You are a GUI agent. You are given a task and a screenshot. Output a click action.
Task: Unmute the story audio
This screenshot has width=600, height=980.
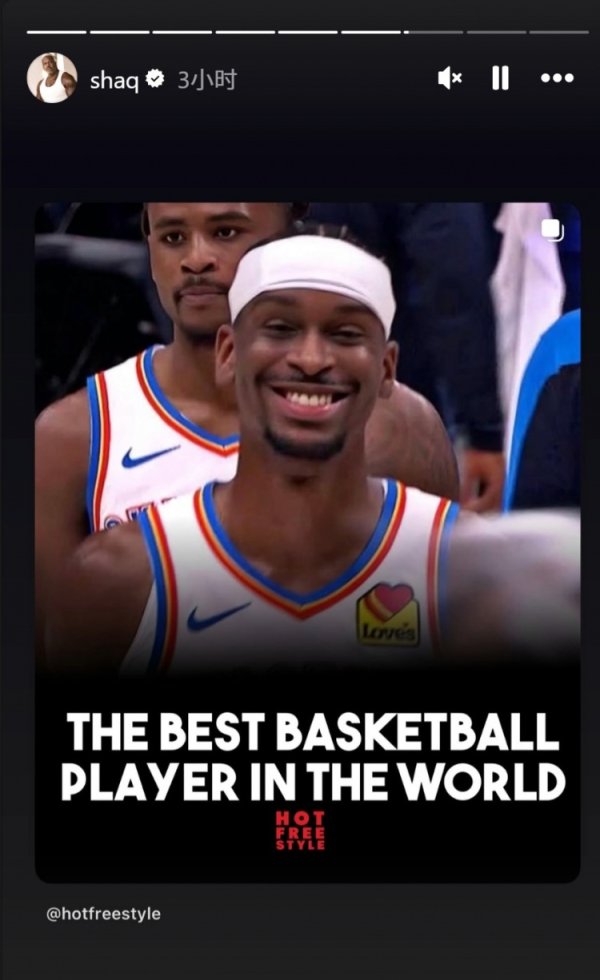coord(450,78)
